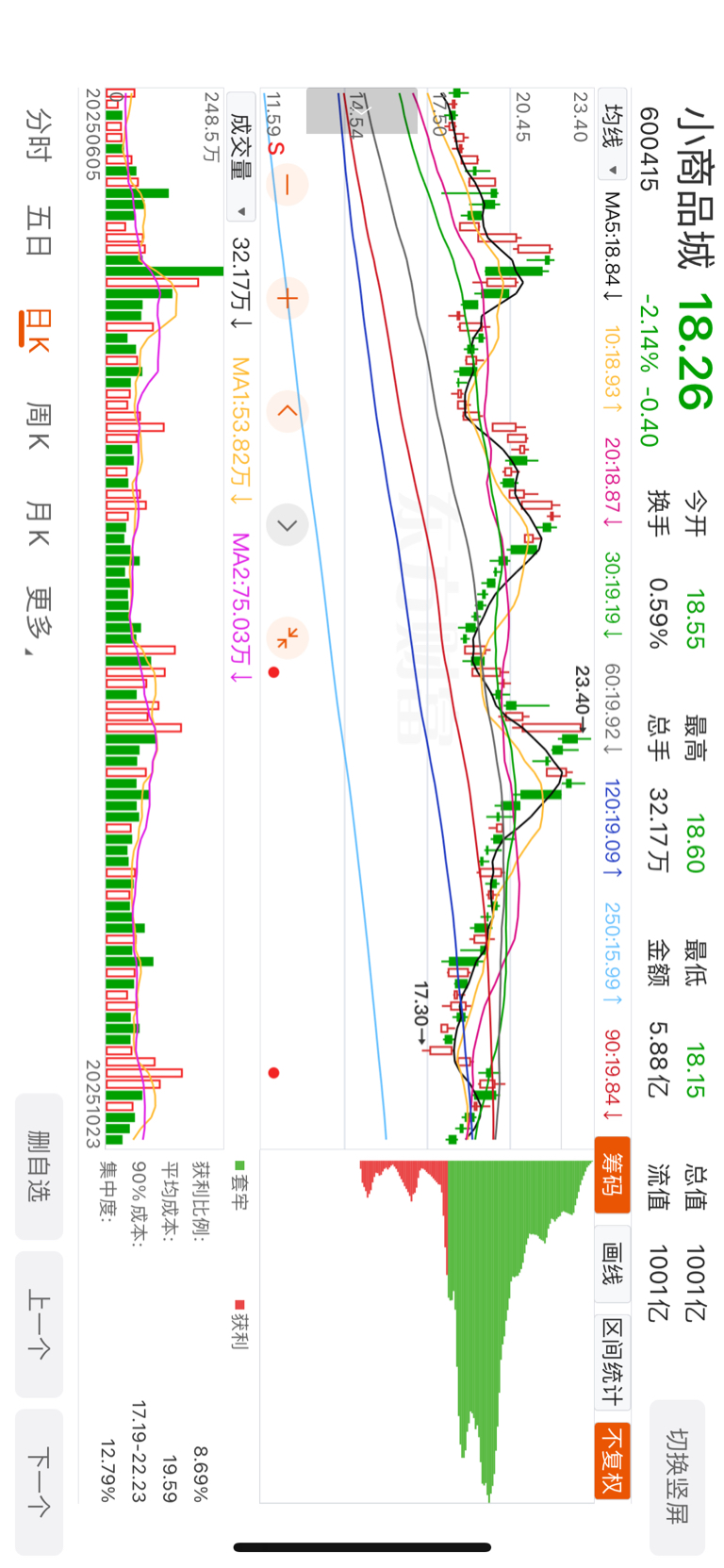Zoom out the K-line chart with minus
This screenshot has width=724, height=1568.
point(288,186)
